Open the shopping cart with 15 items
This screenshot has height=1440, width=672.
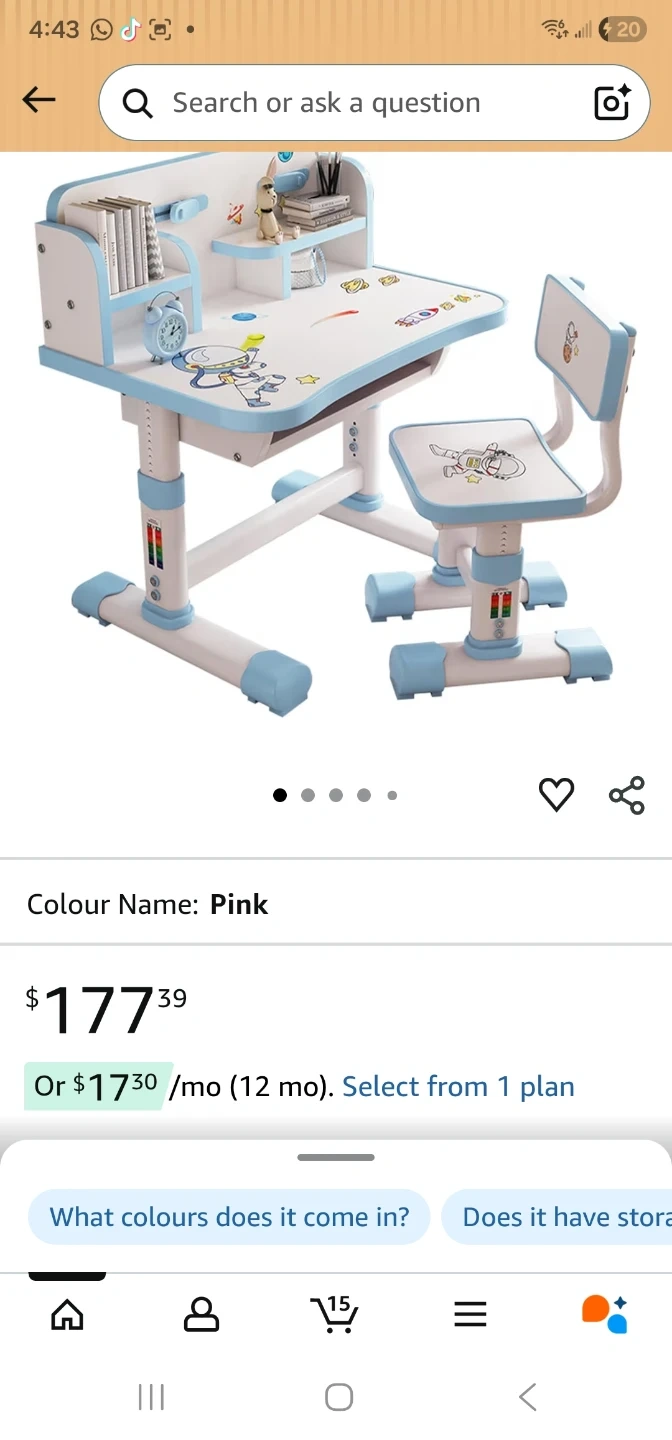point(334,1313)
